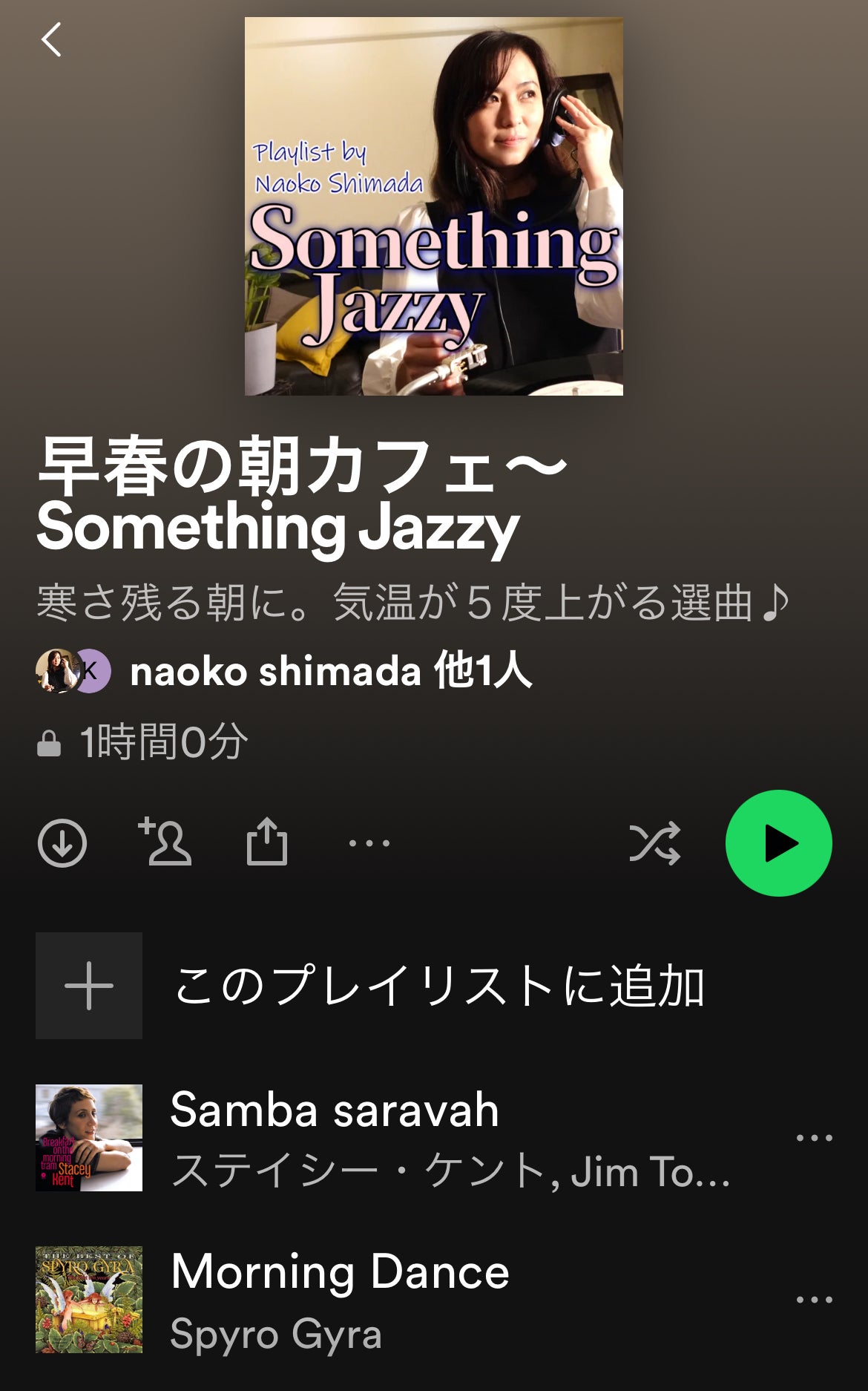
Task: View the playlist owners naoko shimada 他1人
Action: pos(330,671)
